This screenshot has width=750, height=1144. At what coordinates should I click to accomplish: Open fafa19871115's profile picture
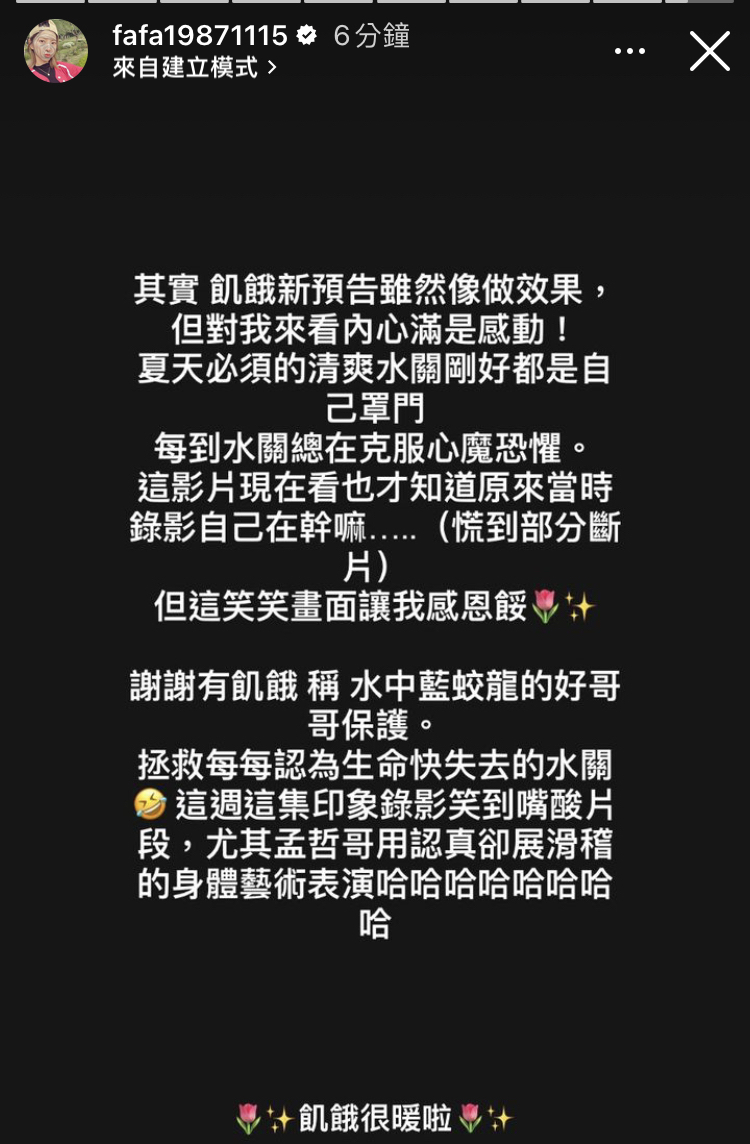pyautogui.click(x=56, y=51)
